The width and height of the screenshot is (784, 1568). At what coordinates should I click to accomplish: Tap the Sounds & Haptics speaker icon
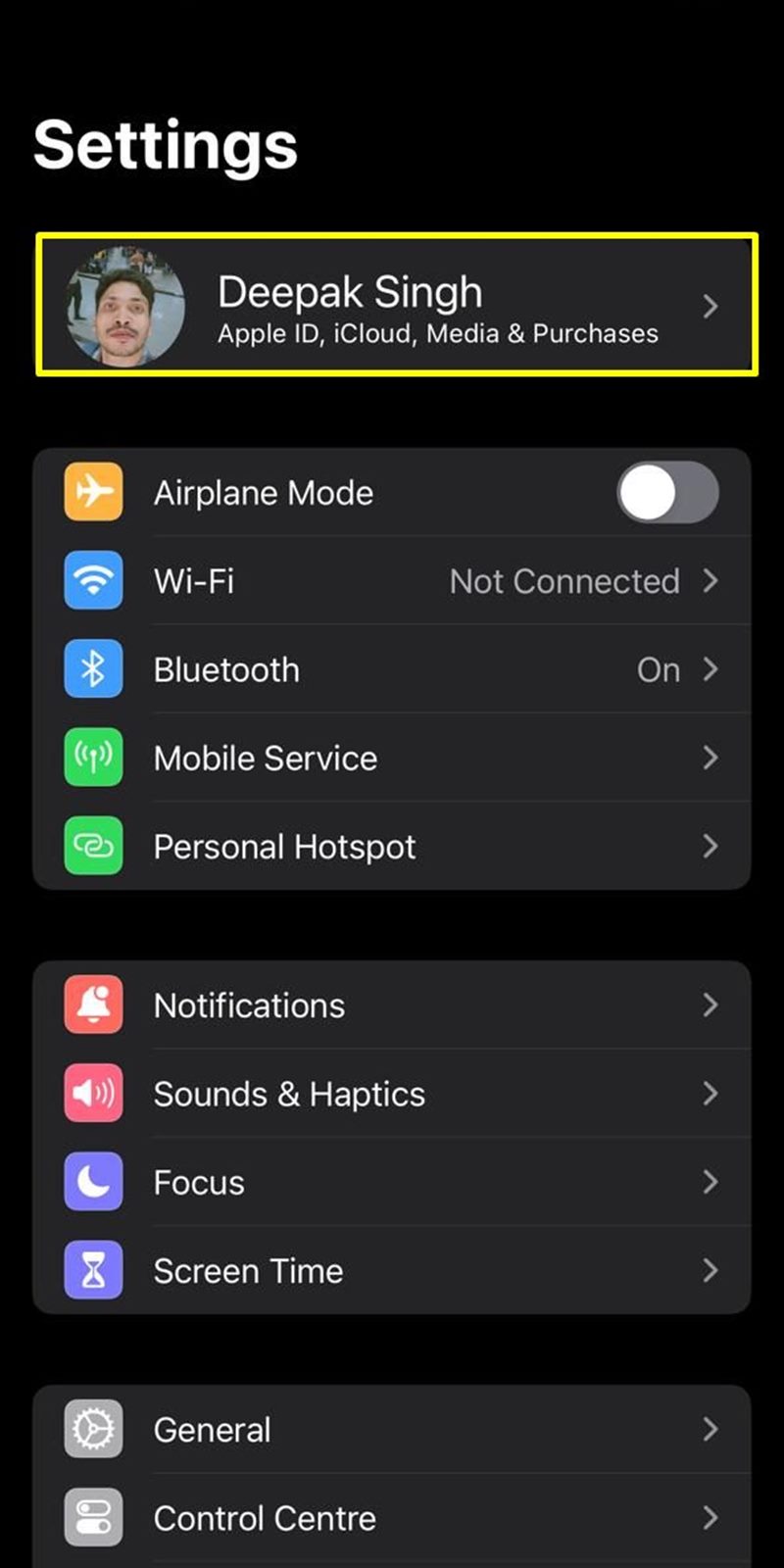coord(93,1094)
